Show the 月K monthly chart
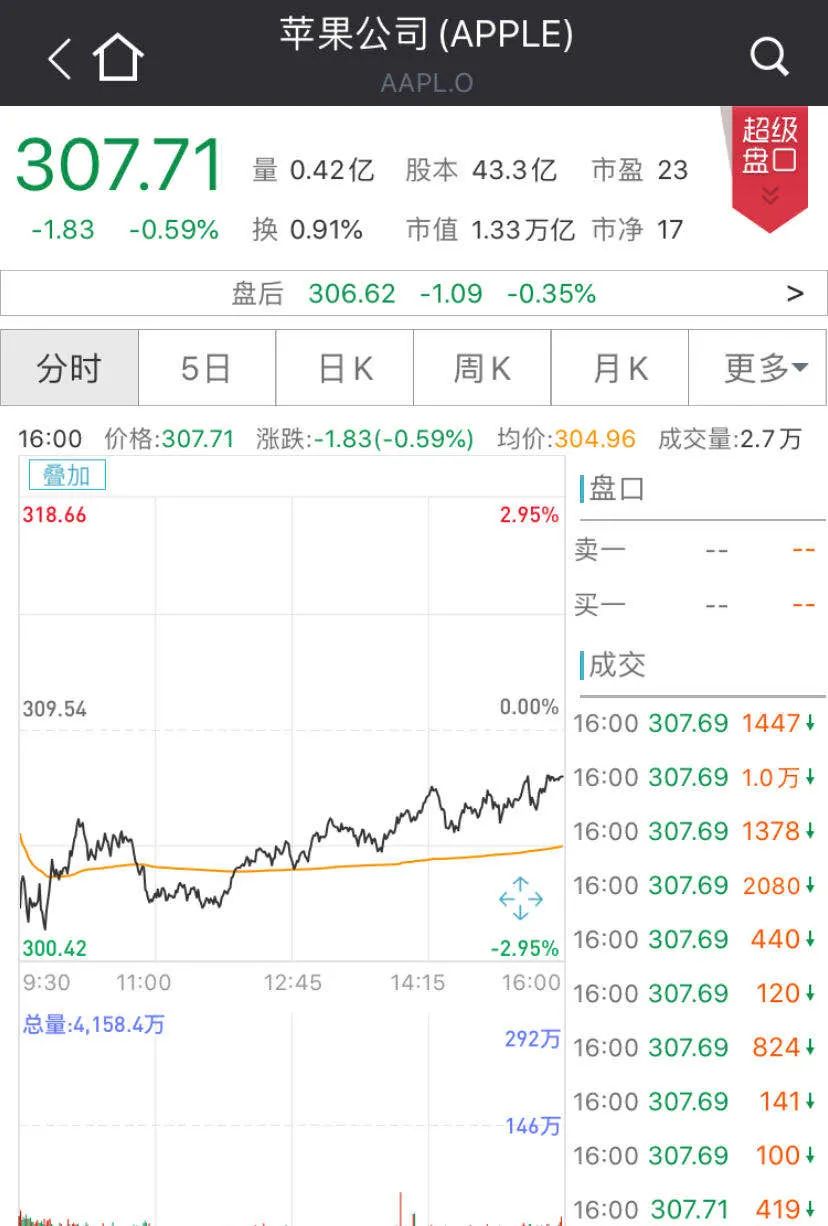 coord(620,368)
